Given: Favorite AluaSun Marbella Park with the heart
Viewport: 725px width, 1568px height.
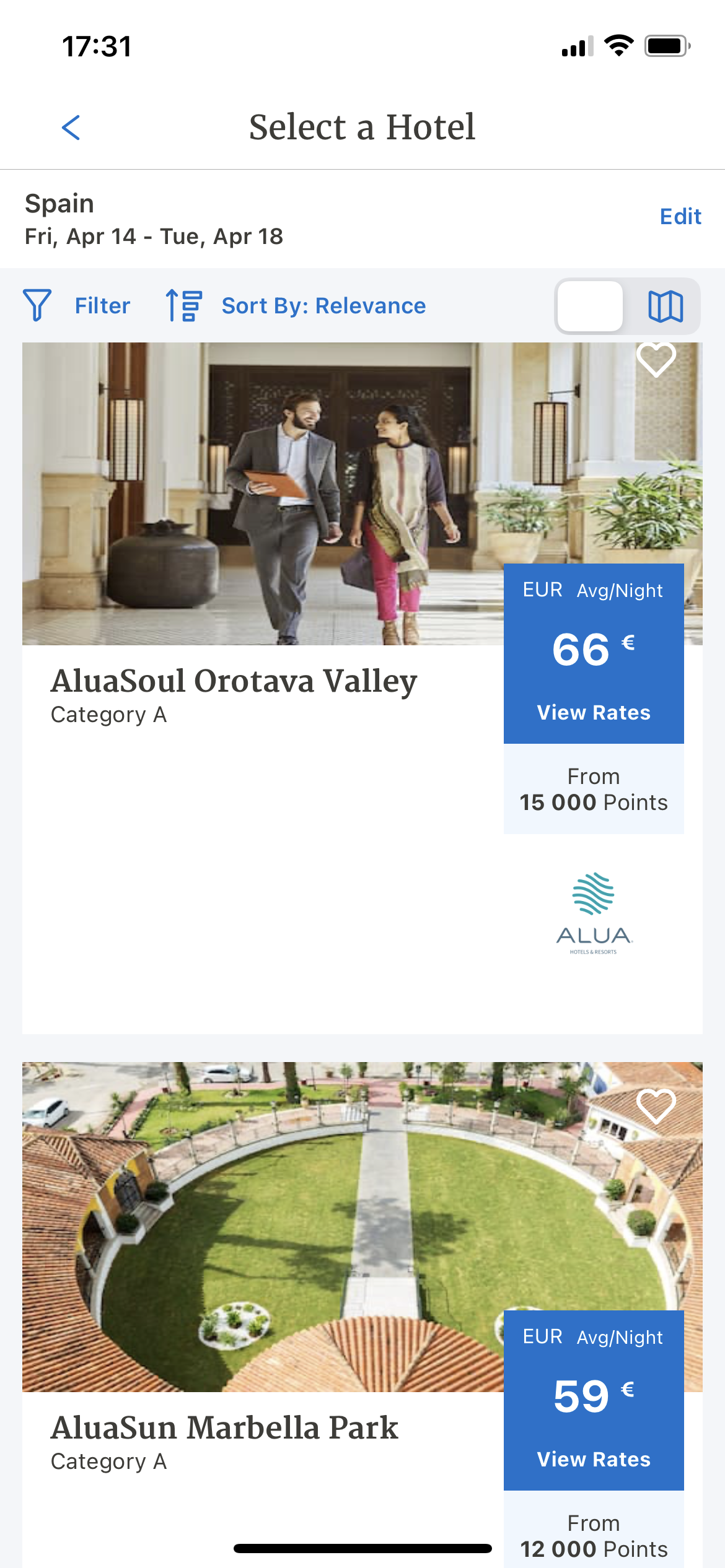Looking at the screenshot, I should tap(656, 1106).
